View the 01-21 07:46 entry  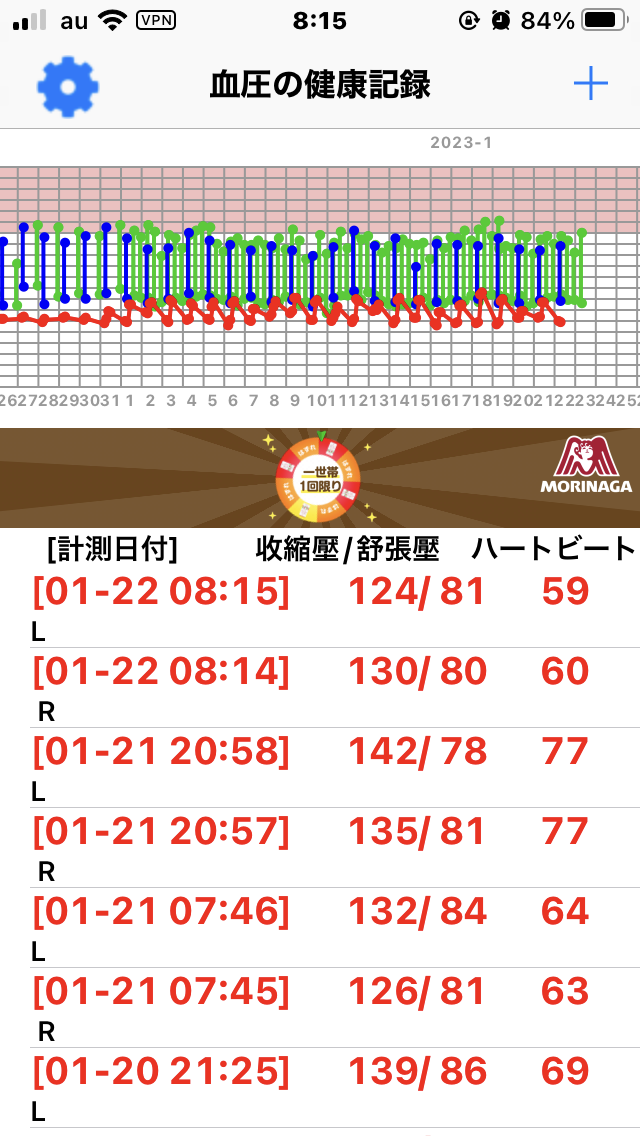coord(320,927)
